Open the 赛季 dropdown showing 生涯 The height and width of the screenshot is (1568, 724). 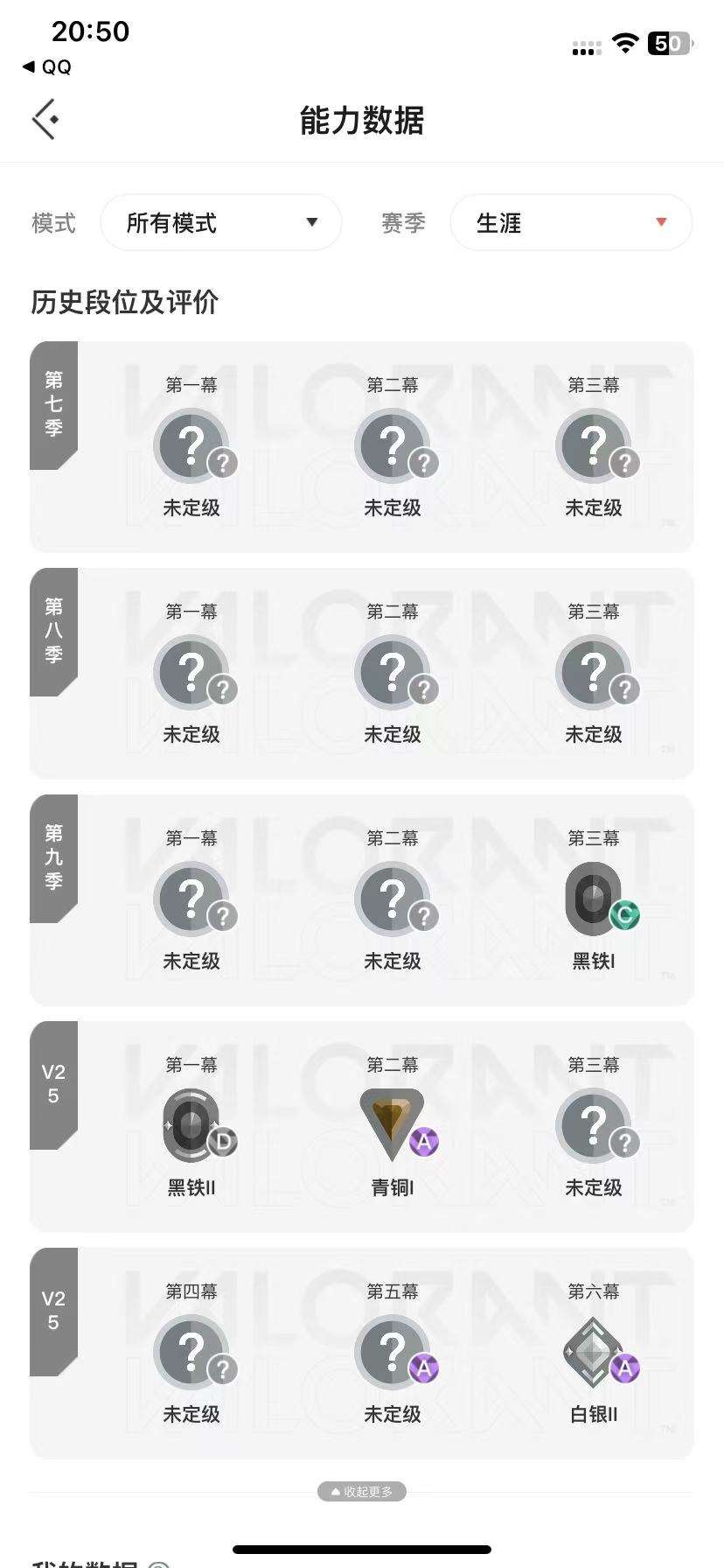[x=570, y=223]
